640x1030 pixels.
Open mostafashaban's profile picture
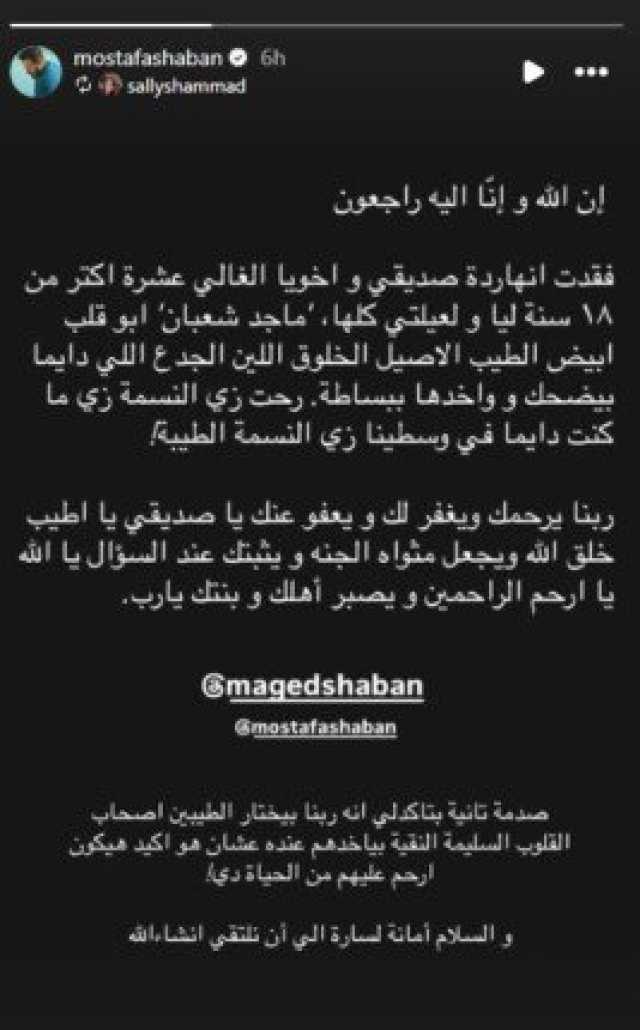click(x=36, y=71)
